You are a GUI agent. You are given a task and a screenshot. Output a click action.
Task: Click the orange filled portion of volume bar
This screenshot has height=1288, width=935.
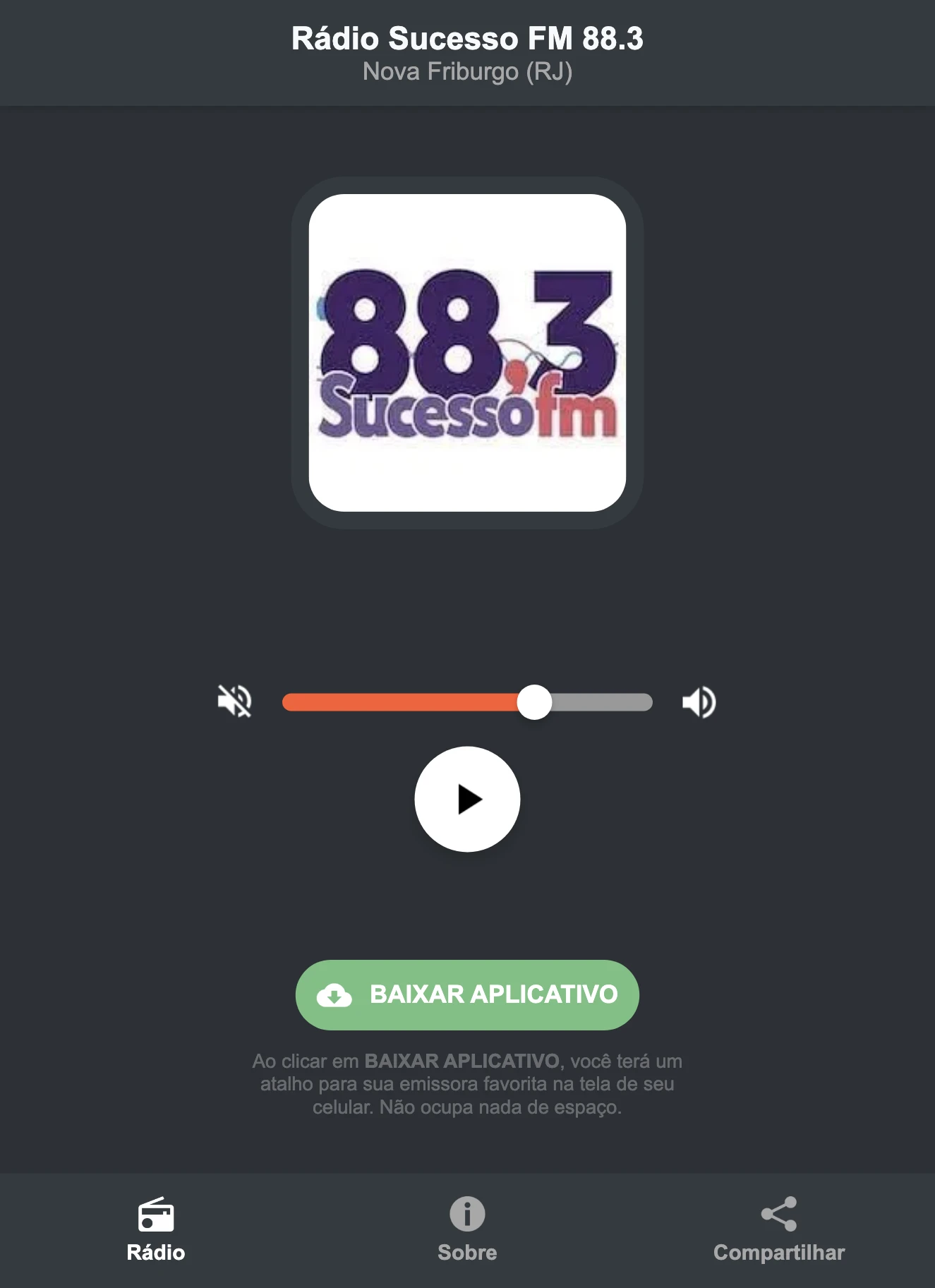pyautogui.click(x=402, y=701)
